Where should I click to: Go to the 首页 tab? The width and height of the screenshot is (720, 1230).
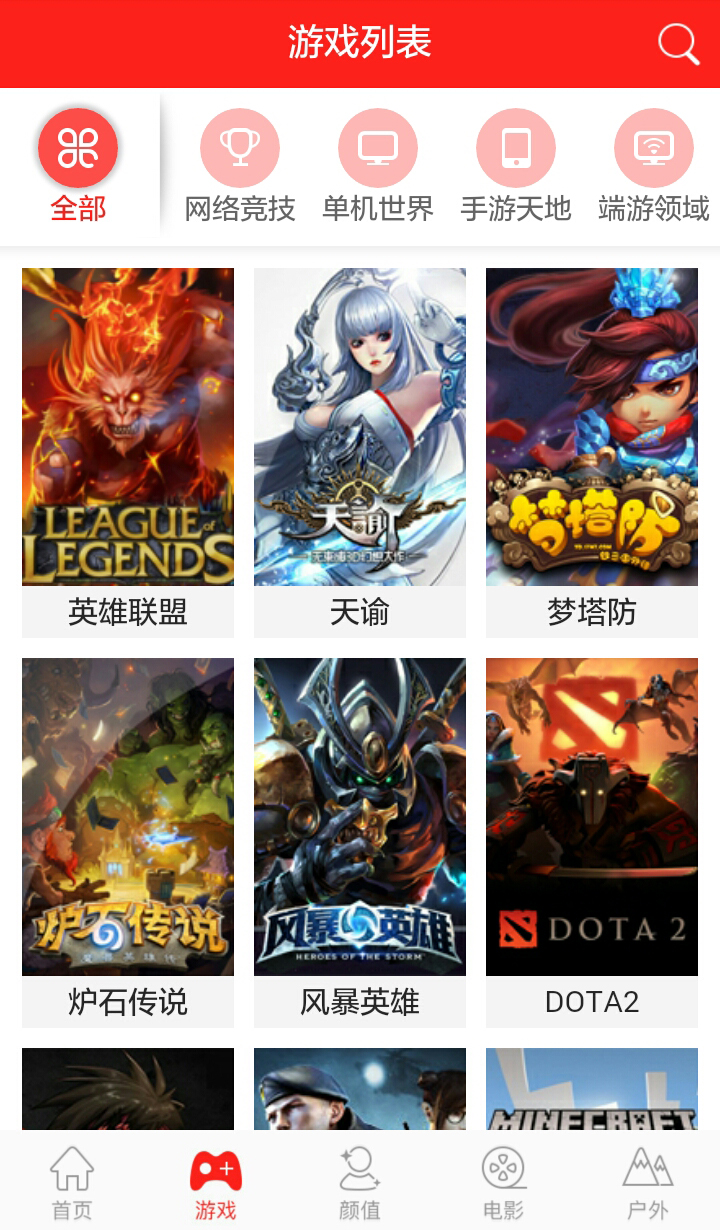click(72, 1182)
